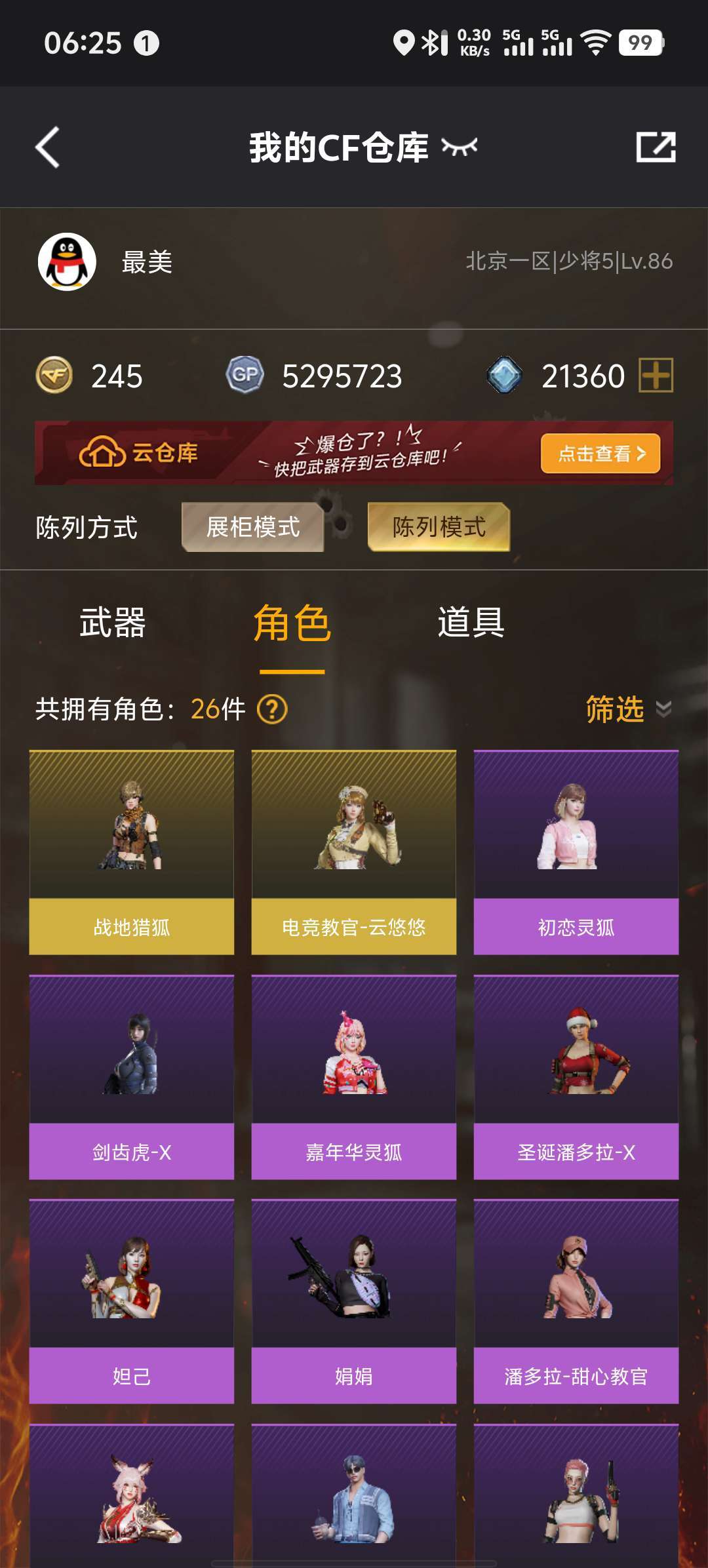
Task: Select the 角色 tab
Action: [292, 623]
